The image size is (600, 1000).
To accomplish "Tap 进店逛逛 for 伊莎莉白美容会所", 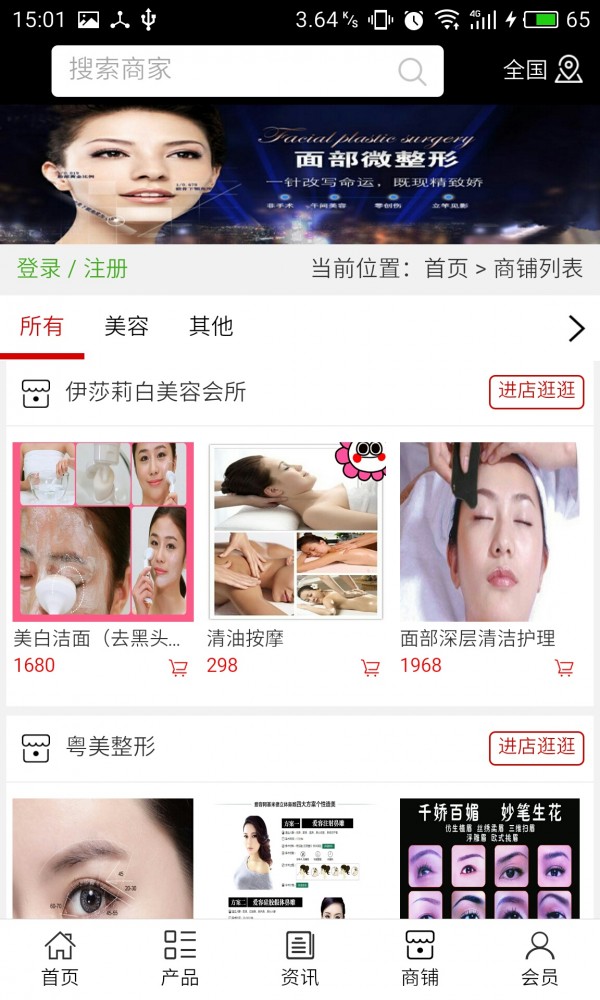I will [536, 391].
